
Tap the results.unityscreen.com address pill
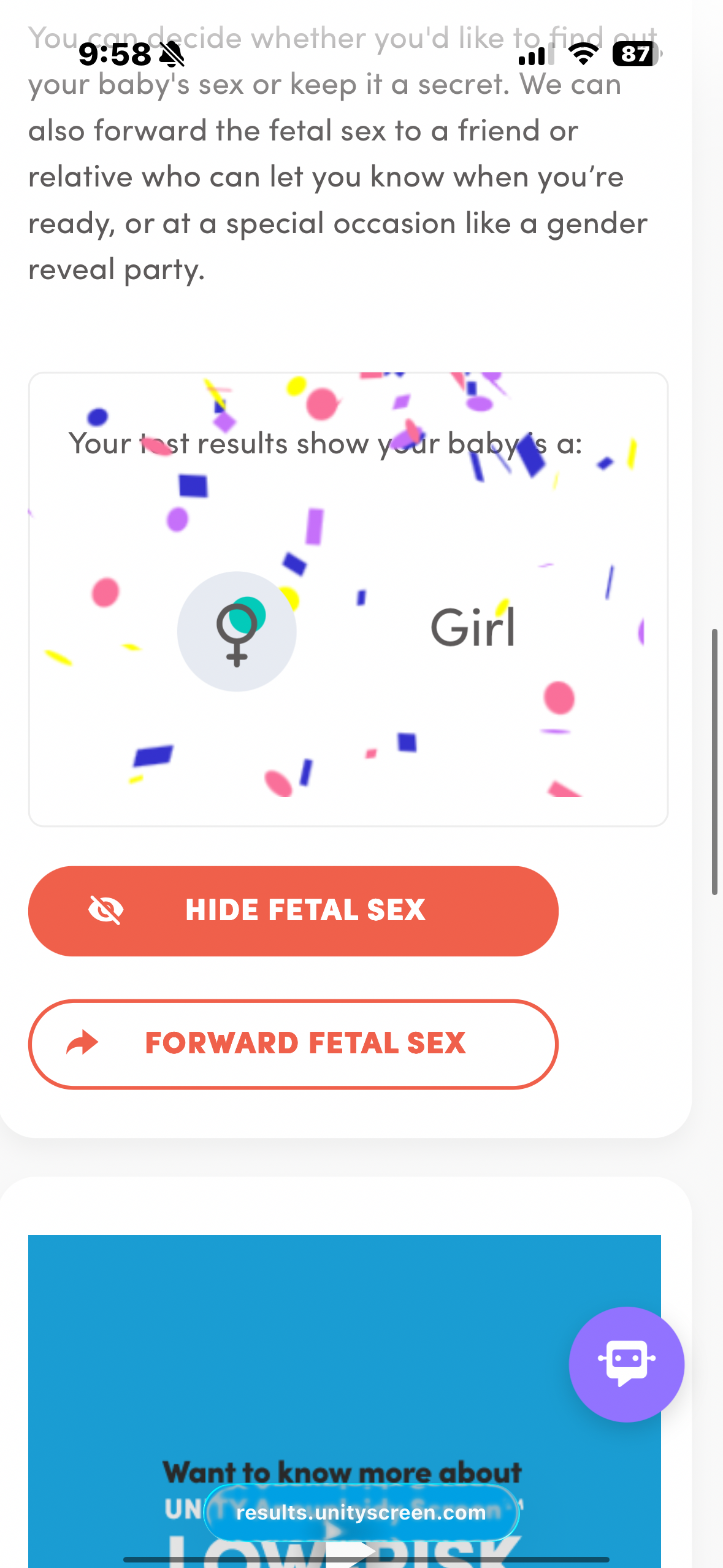pyautogui.click(x=361, y=1513)
